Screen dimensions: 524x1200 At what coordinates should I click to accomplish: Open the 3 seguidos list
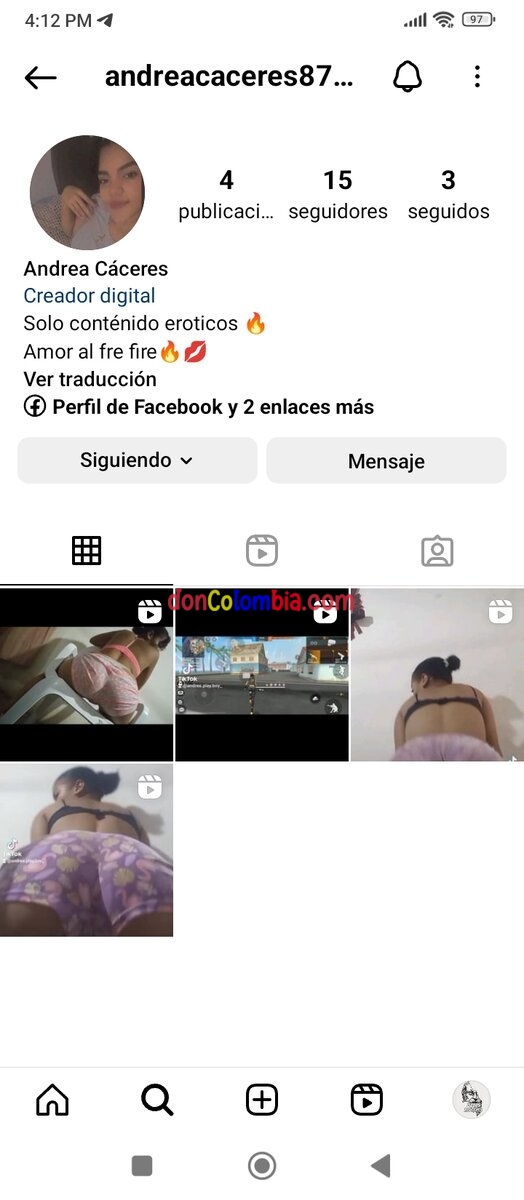click(x=448, y=194)
